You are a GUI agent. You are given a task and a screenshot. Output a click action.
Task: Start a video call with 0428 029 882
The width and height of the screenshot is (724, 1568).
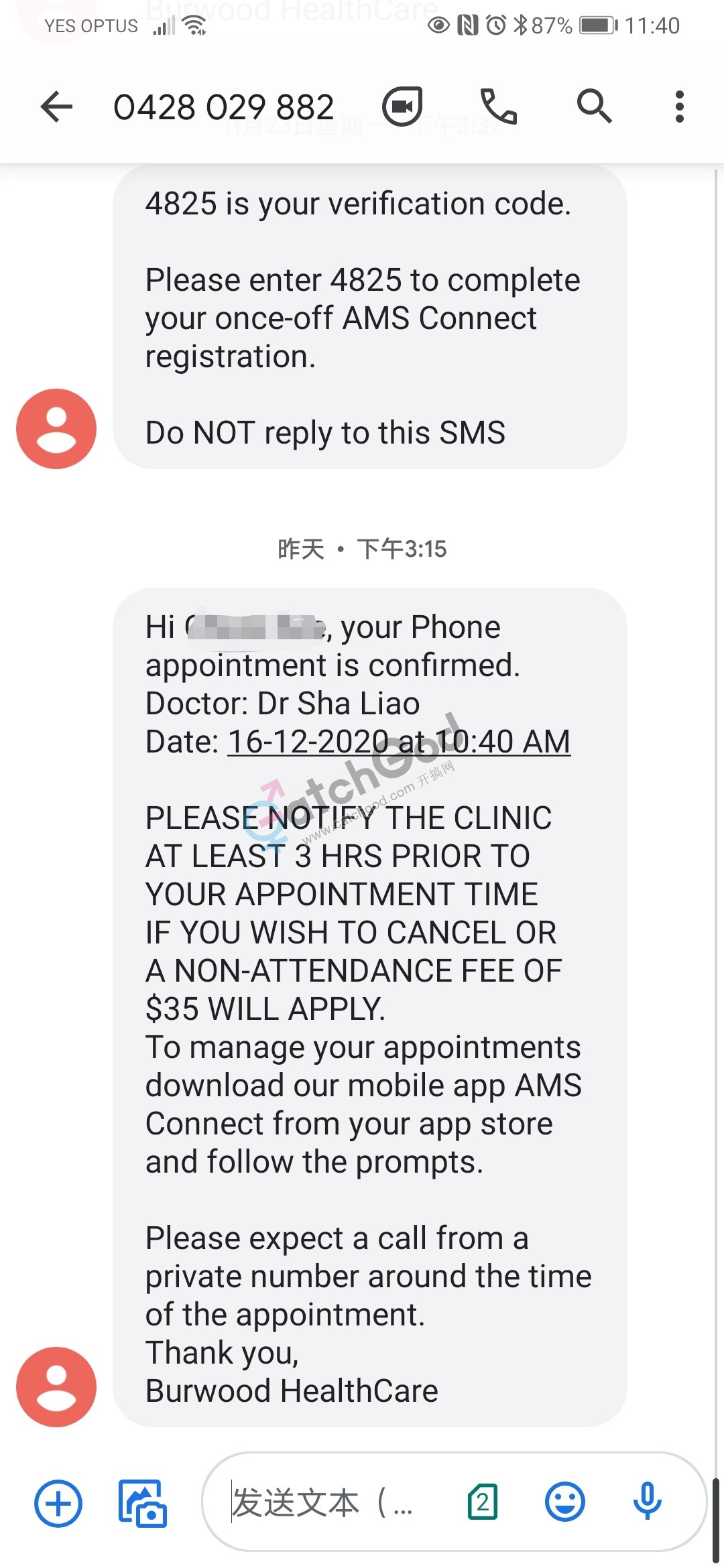402,107
